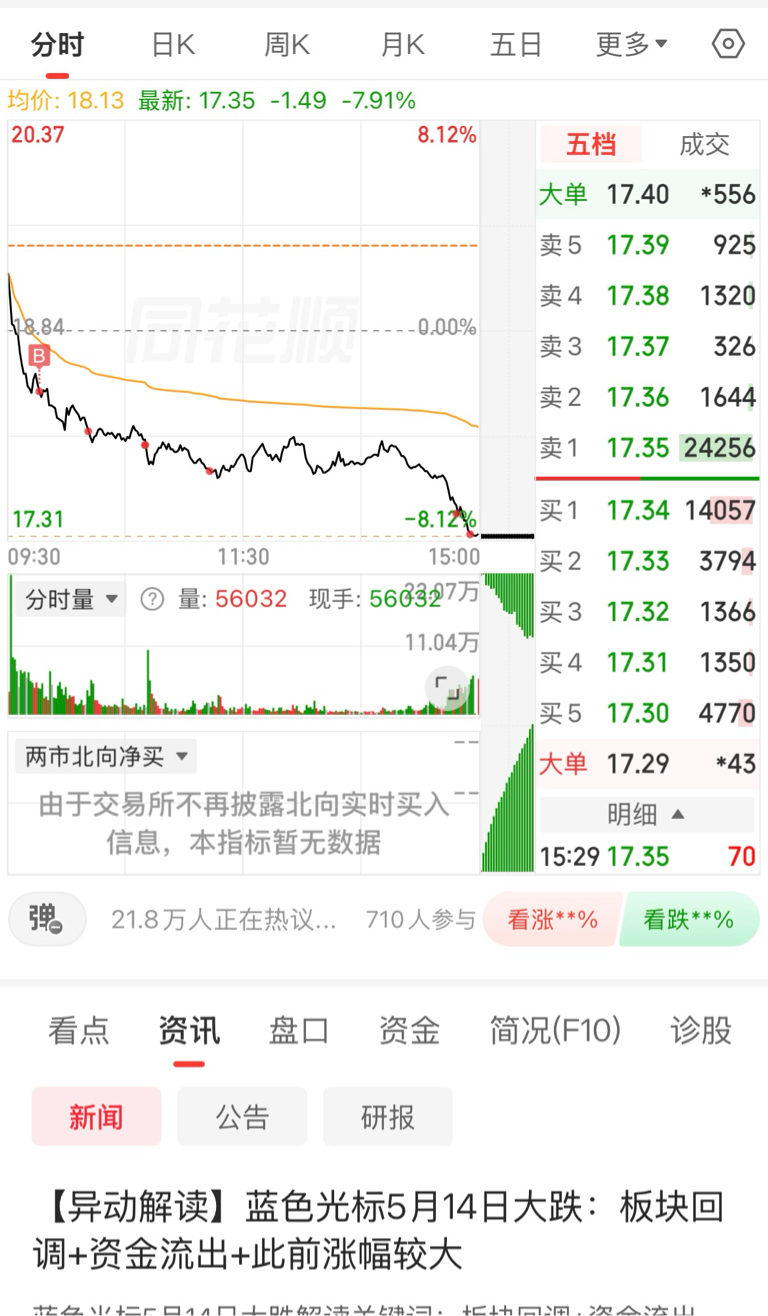The height and width of the screenshot is (1316, 768).
Task: Open the 盘口 tab
Action: (299, 1030)
